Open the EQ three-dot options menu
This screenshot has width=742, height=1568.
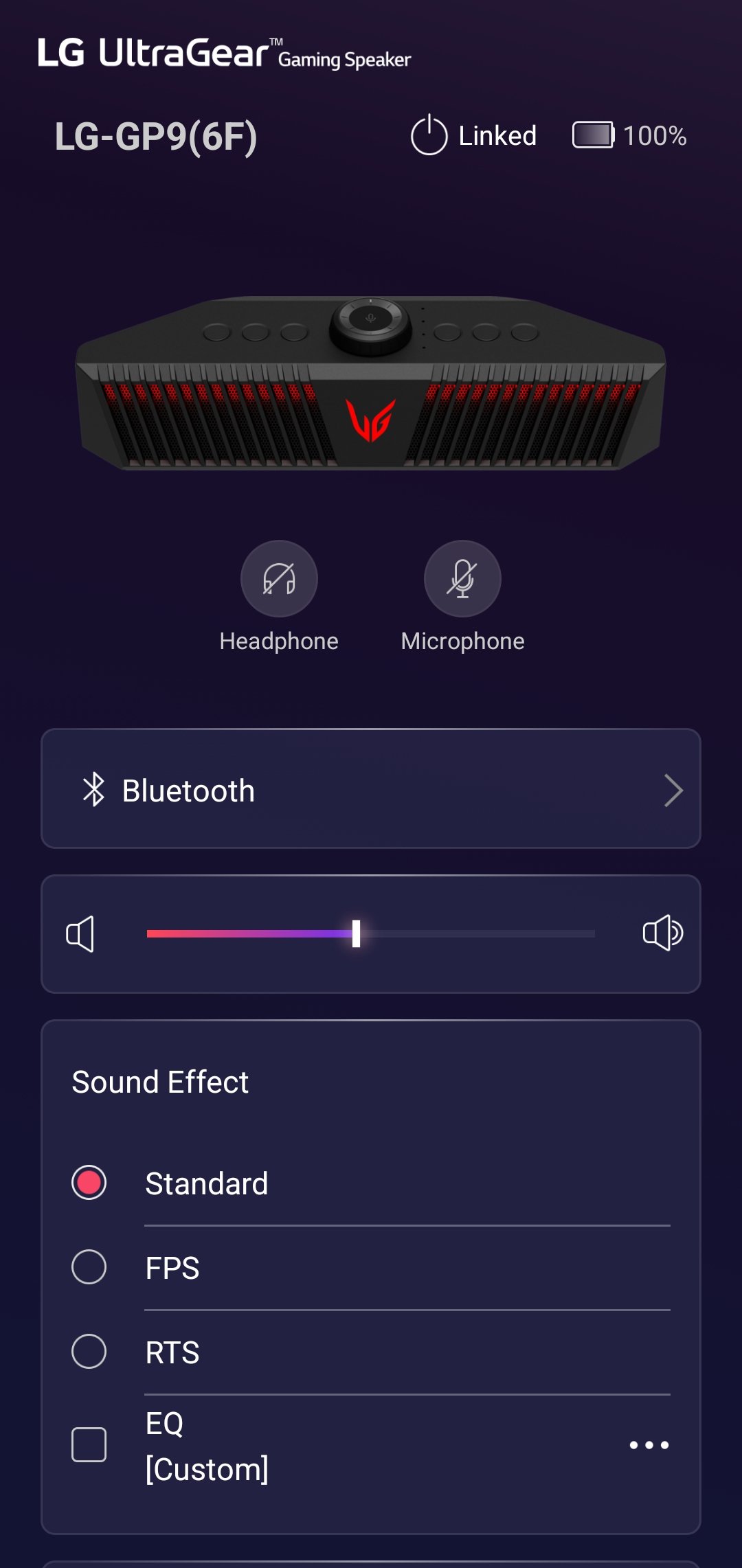(x=649, y=1445)
